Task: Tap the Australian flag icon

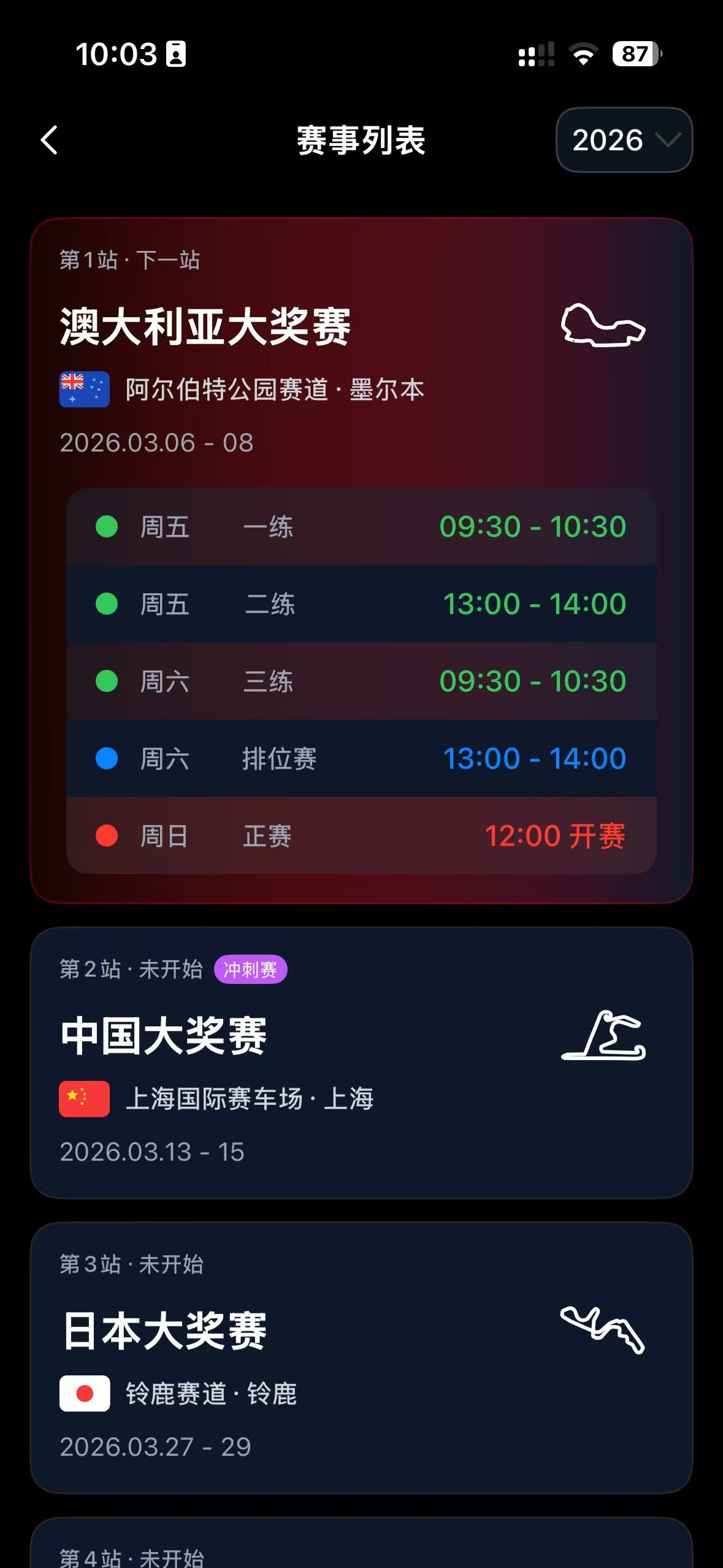Action: pos(85,388)
